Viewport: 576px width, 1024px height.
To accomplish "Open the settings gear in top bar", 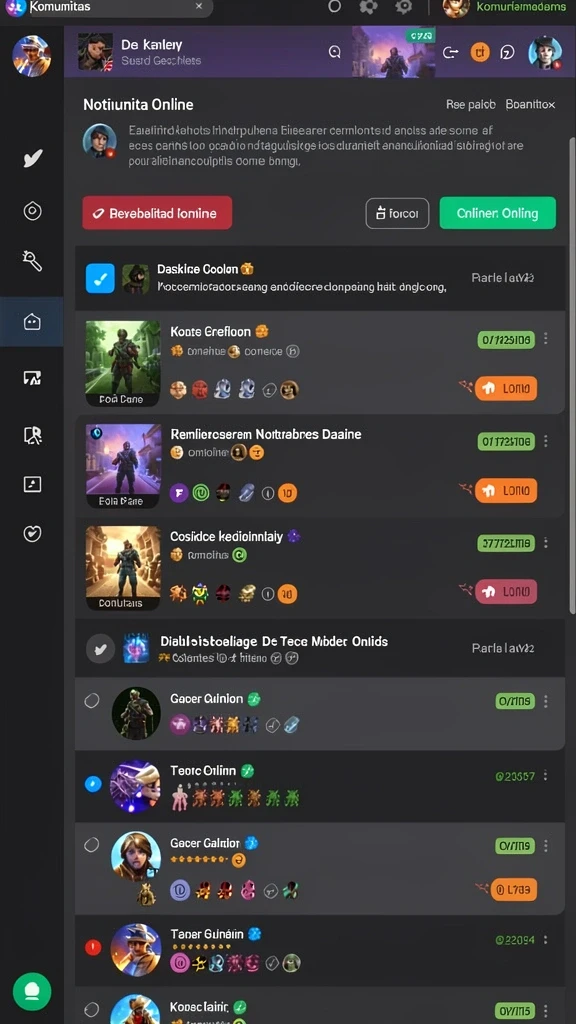I will pos(404,7).
